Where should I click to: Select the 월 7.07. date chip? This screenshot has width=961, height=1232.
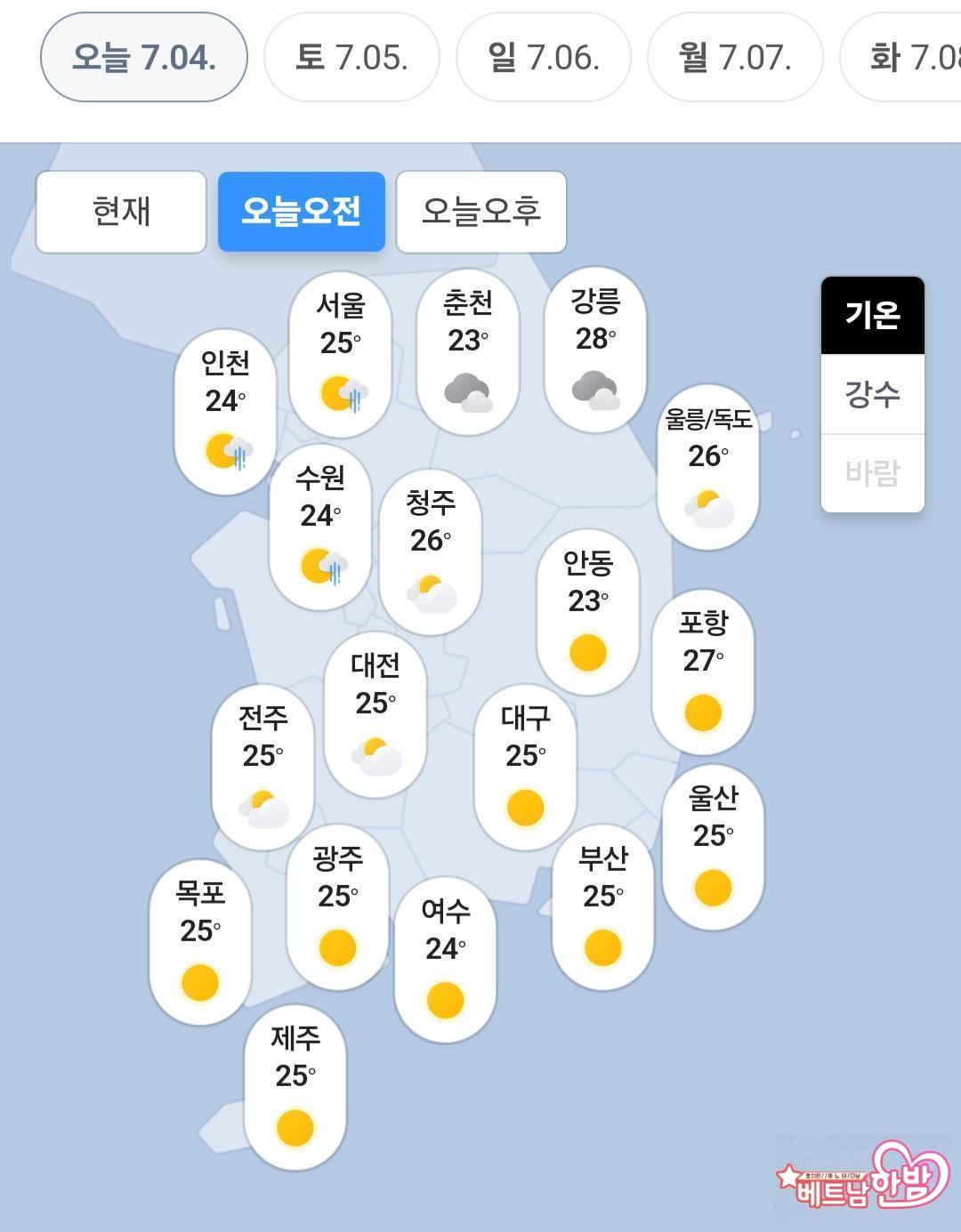734,58
